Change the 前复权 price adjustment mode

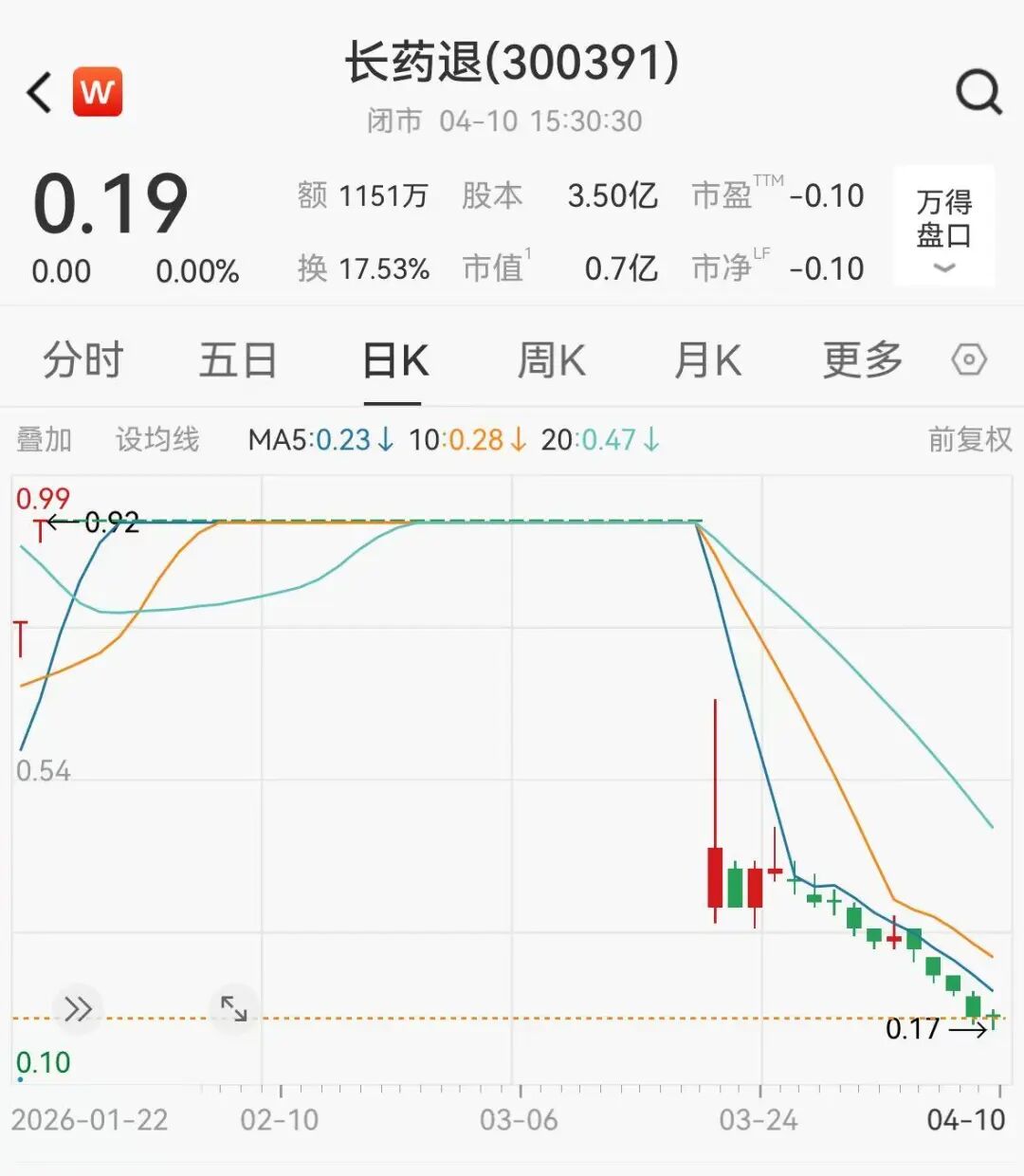(969, 440)
